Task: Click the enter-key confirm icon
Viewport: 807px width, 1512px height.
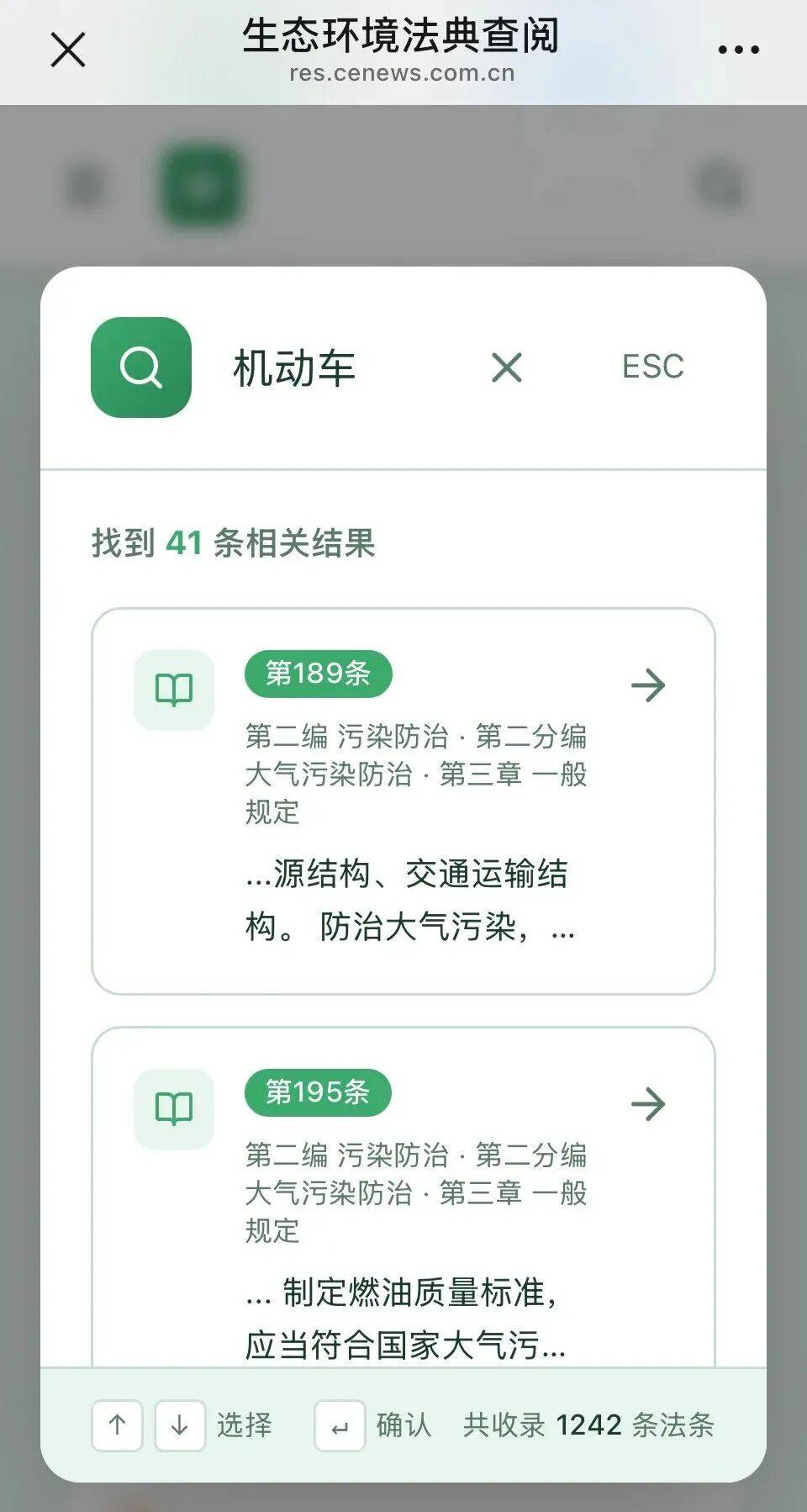Action: point(339,1425)
